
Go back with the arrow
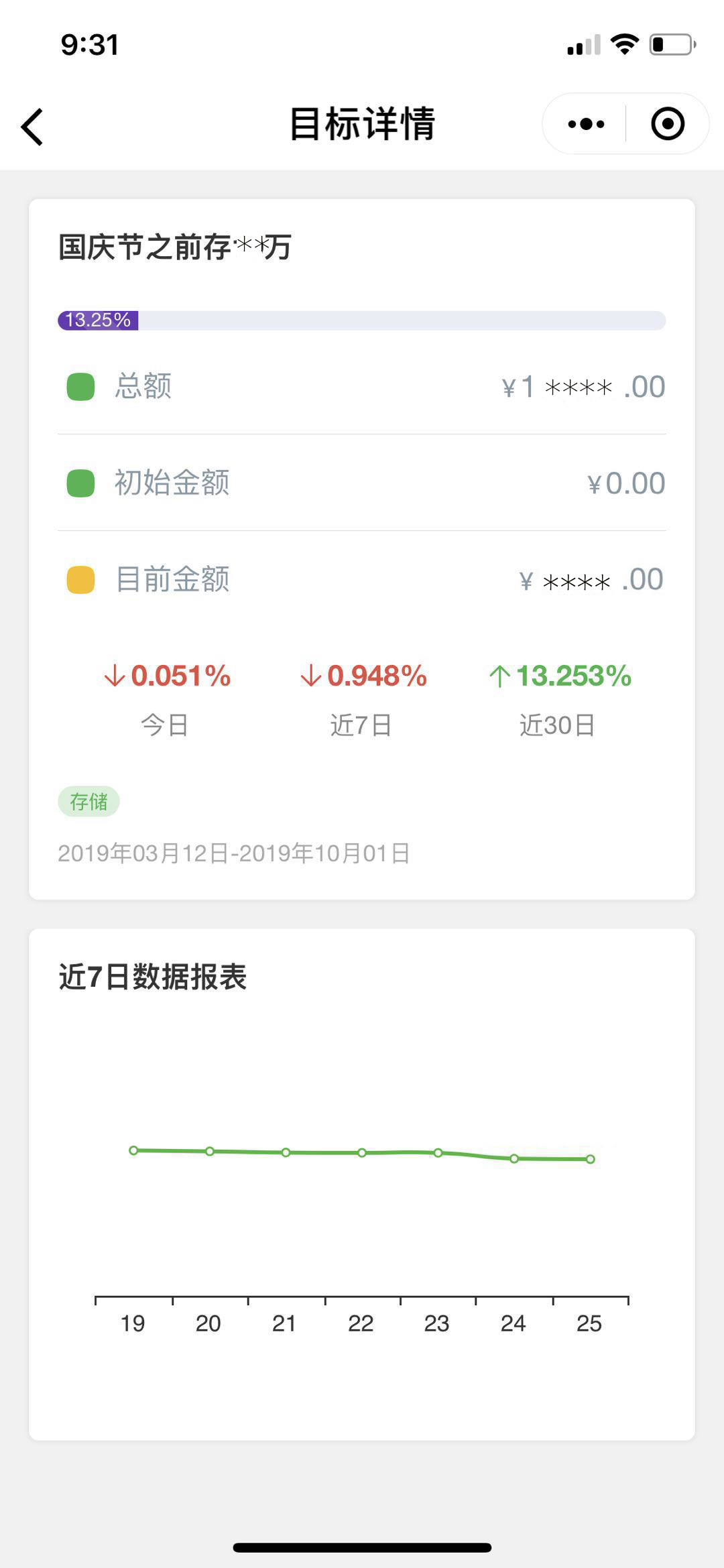tap(32, 126)
